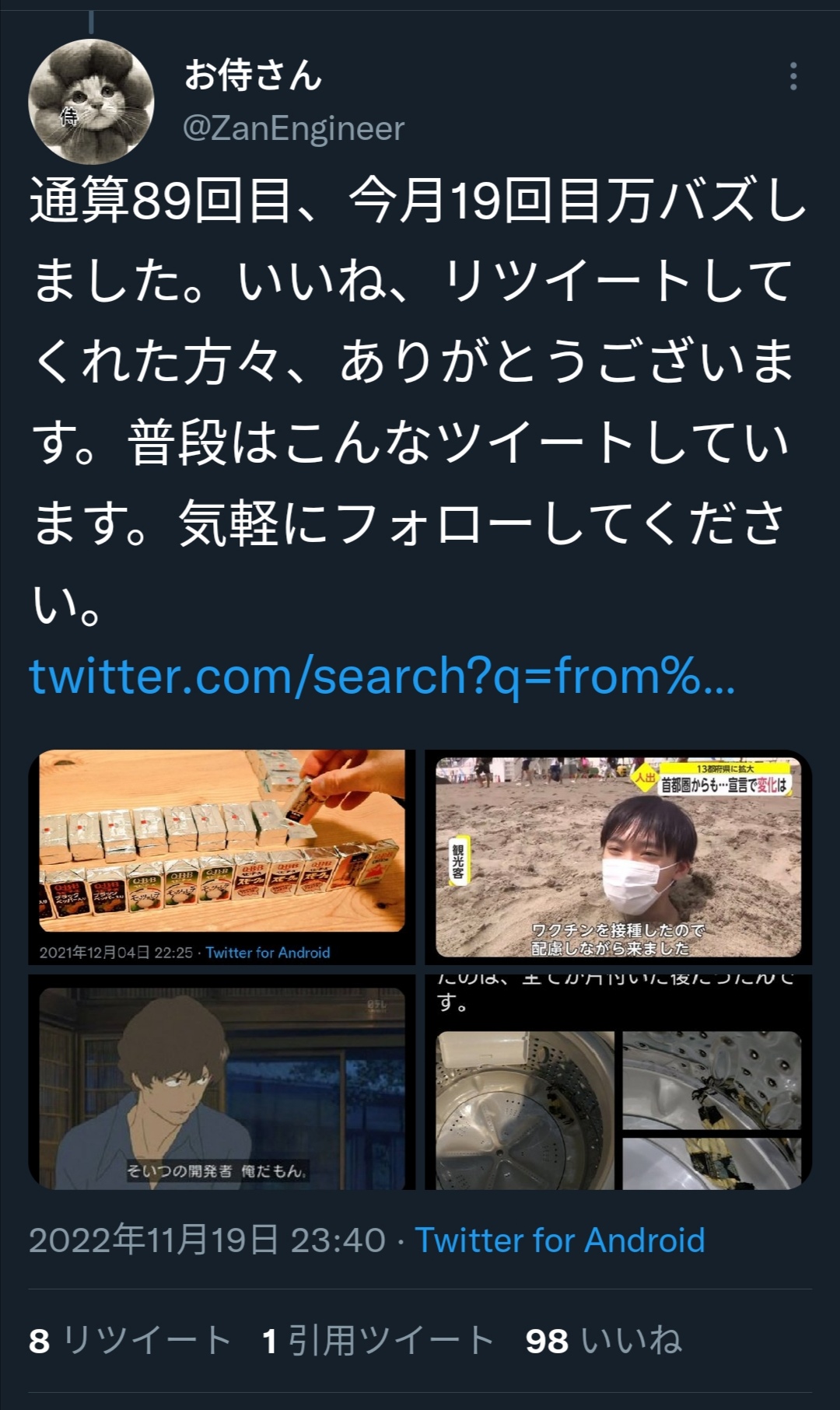Open the twitter.com/search link
Viewport: 840px width, 1410px height.
381,675
